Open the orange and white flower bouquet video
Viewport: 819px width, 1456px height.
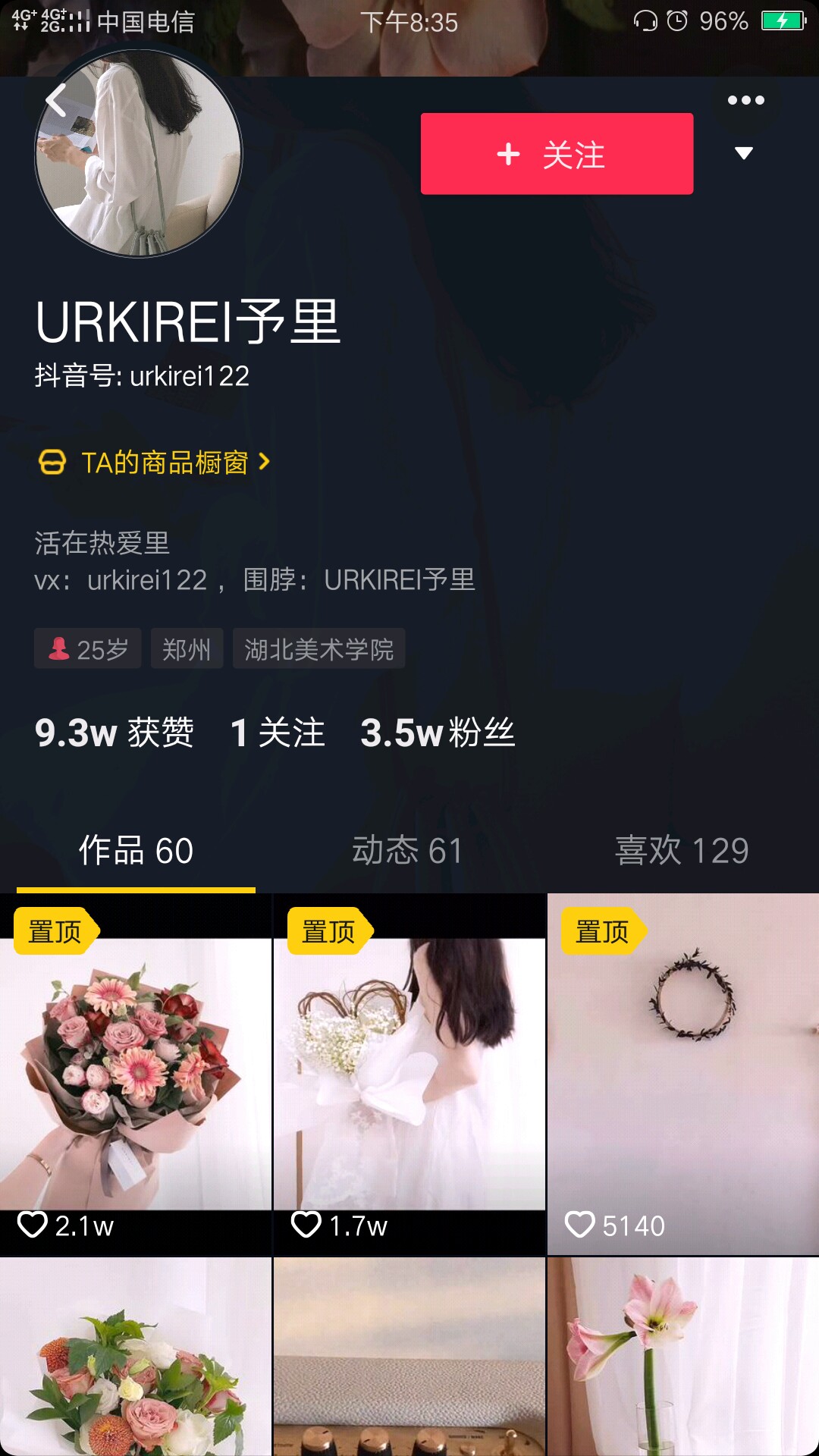pyautogui.click(x=136, y=1357)
